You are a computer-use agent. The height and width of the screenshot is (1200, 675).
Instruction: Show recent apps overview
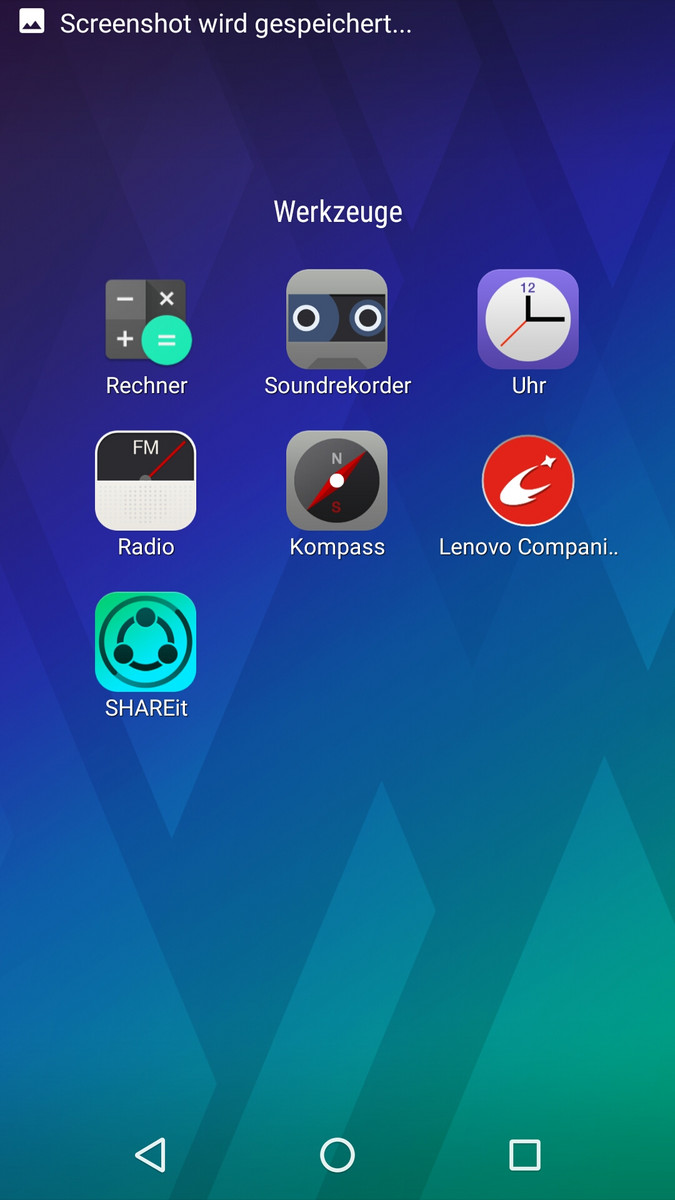tap(525, 1155)
